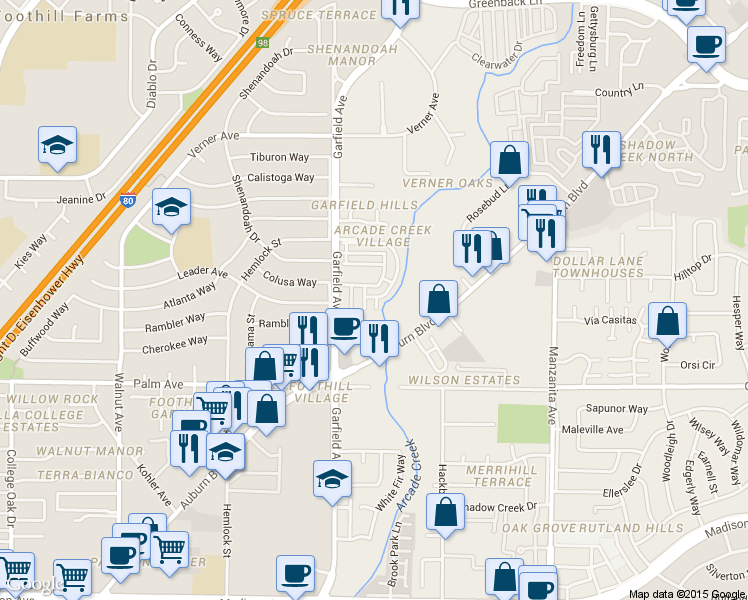Select the school marker beside Interstate 80
Screen dimensions: 748x600
click(x=172, y=207)
